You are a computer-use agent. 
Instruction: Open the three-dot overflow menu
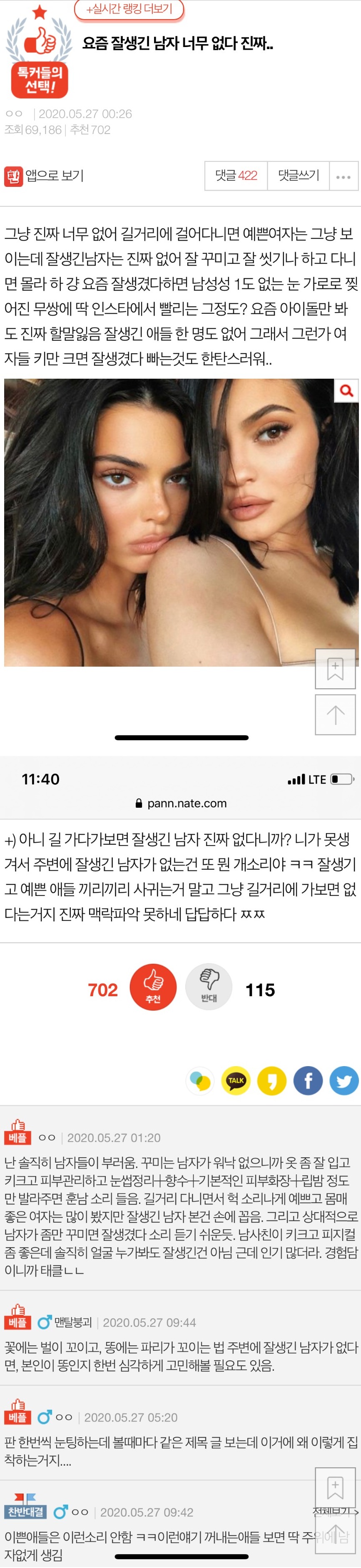pos(344,176)
